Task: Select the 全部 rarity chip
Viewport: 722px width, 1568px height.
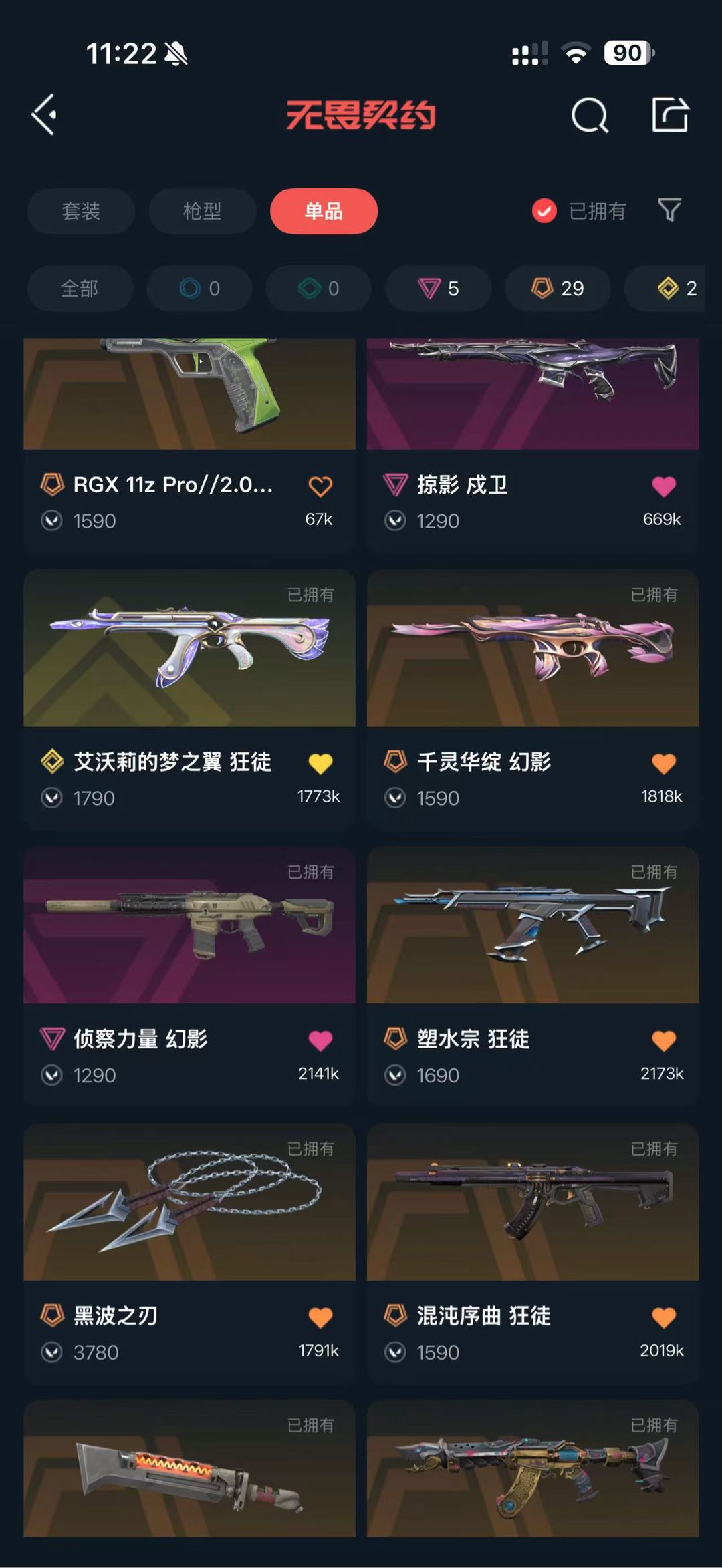Action: [80, 289]
